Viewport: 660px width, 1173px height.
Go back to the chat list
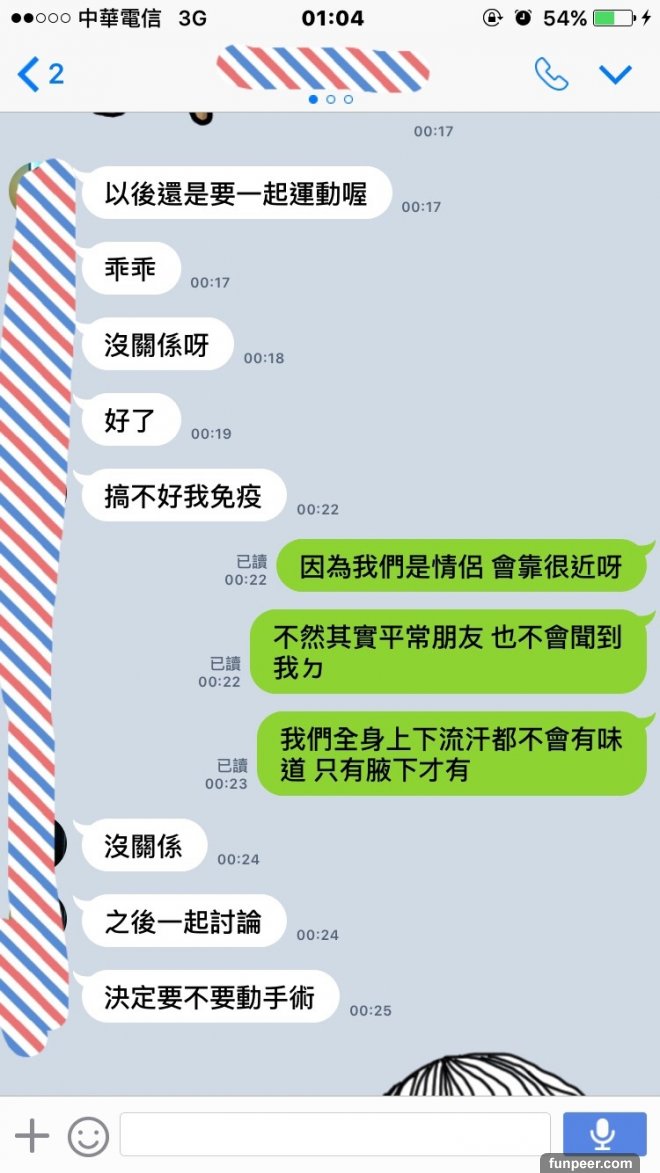click(x=38, y=74)
